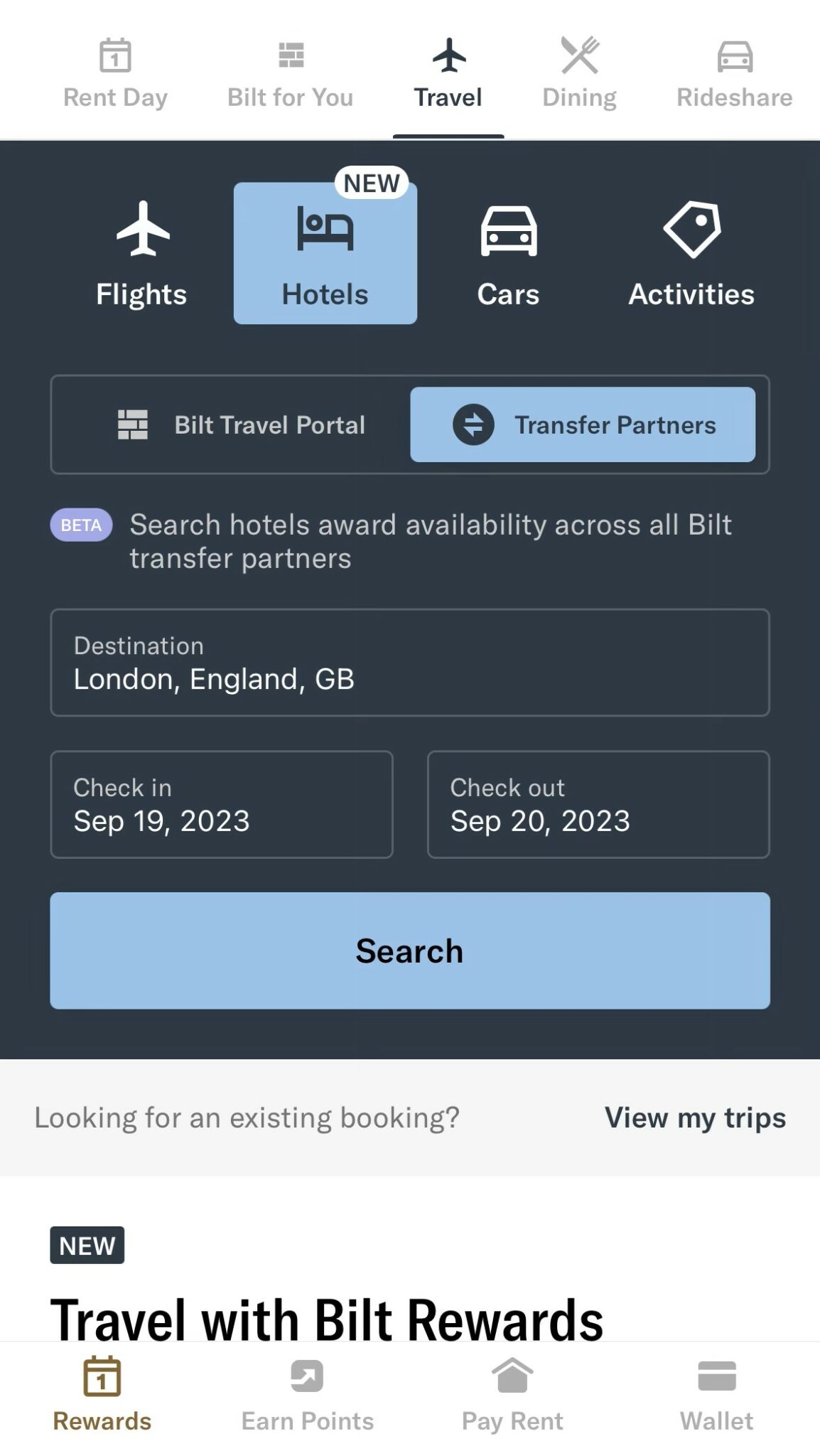Enable Transfer Partners search mode
Screen dimensions: 820x1456
[x=583, y=424]
